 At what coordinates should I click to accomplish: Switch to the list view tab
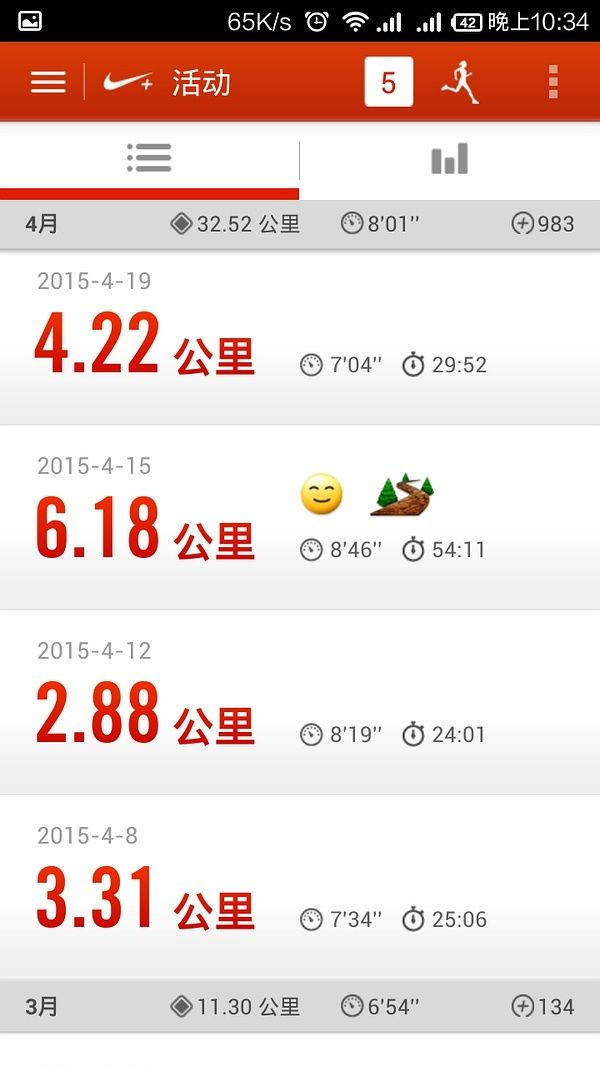[149, 160]
